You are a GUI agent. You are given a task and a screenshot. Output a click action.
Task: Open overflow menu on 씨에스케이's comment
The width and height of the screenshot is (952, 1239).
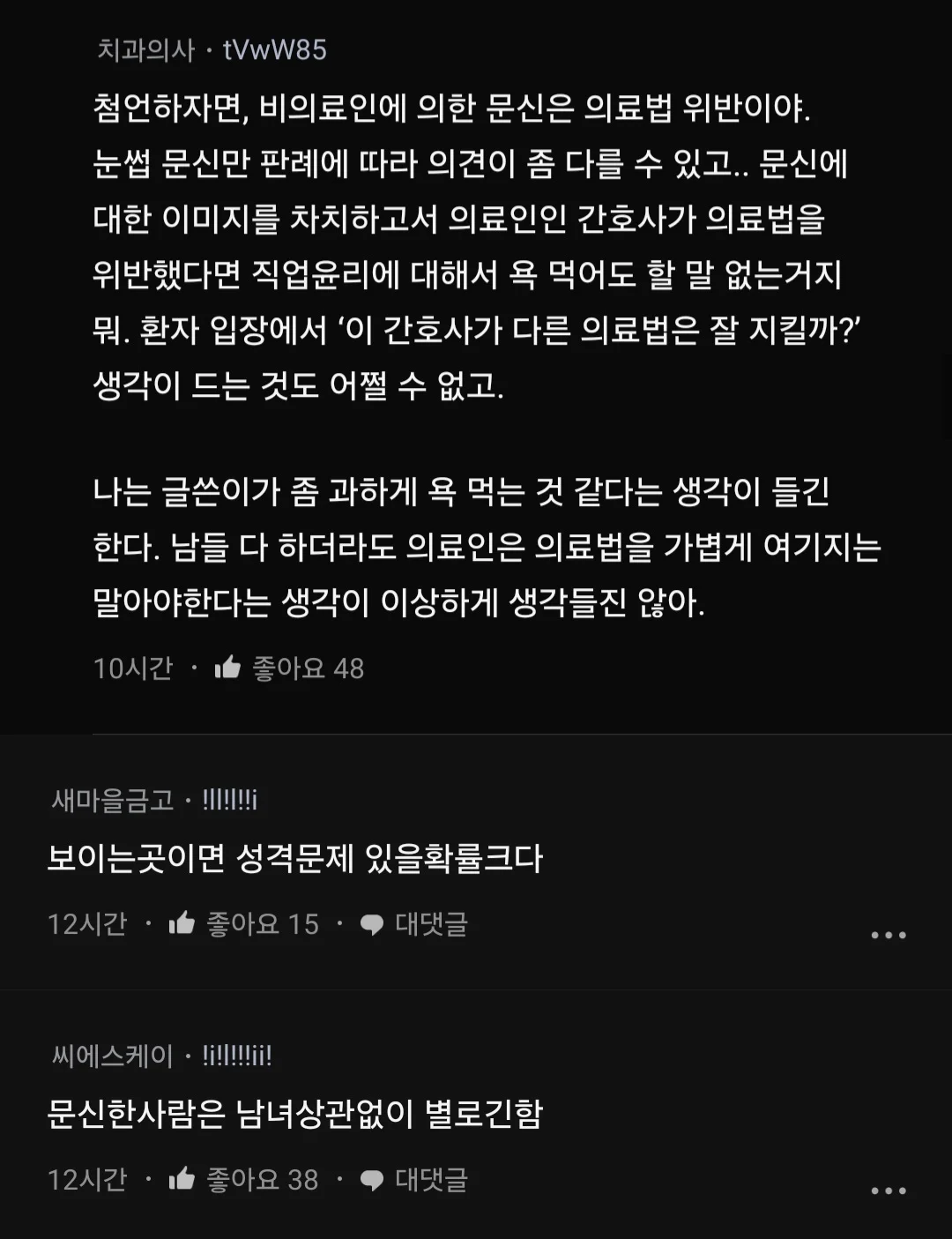pos(888,1190)
